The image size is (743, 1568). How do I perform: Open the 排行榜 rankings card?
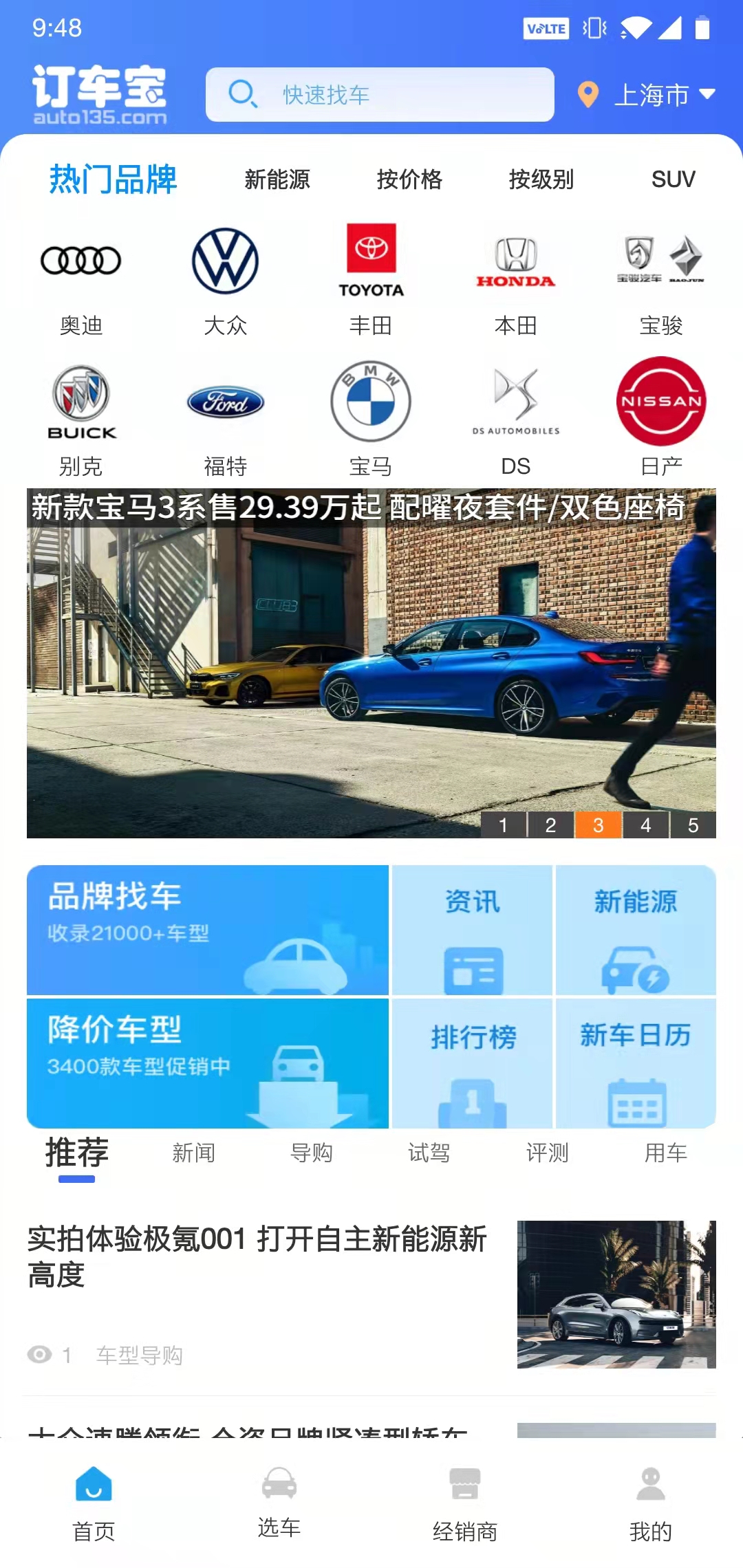click(x=472, y=1063)
